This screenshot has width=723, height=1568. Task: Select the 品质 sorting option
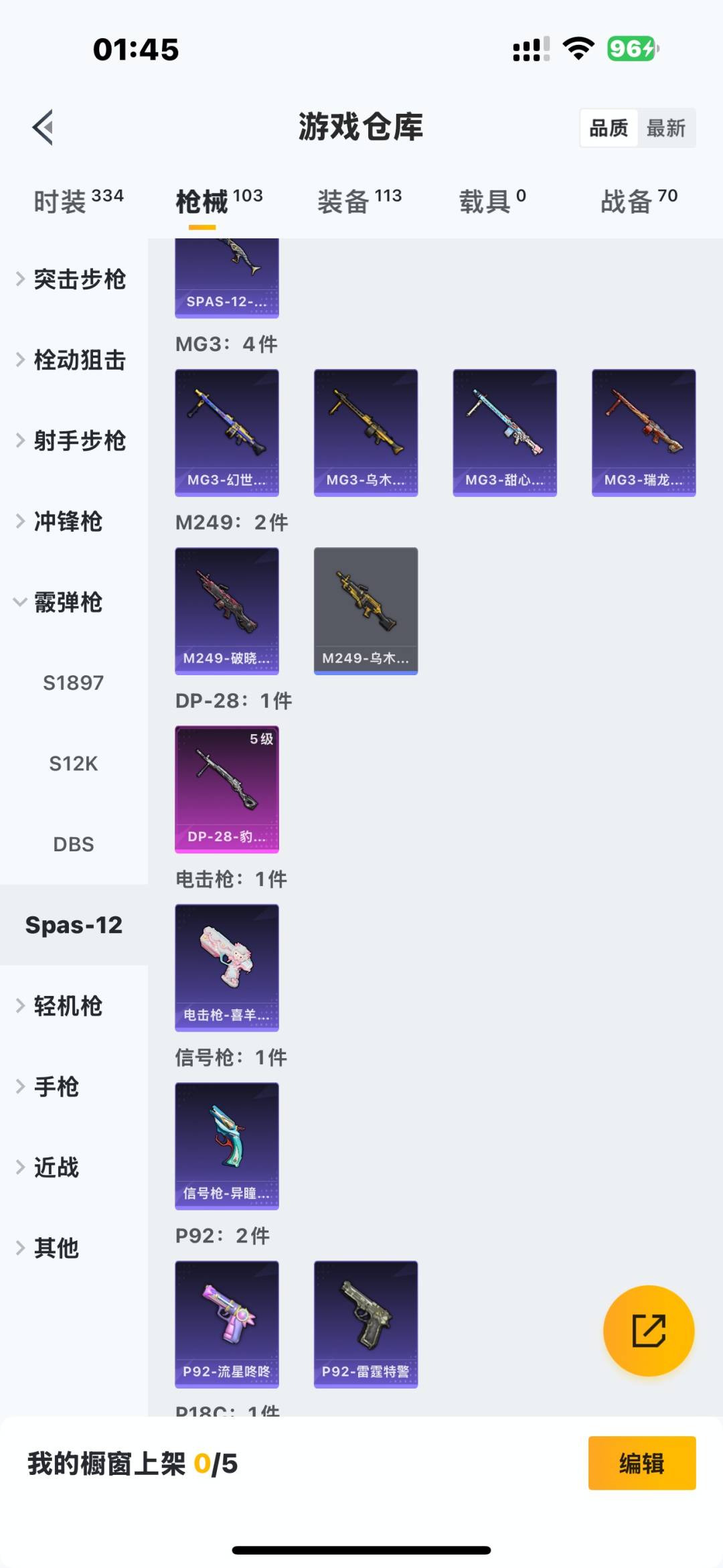click(x=607, y=127)
